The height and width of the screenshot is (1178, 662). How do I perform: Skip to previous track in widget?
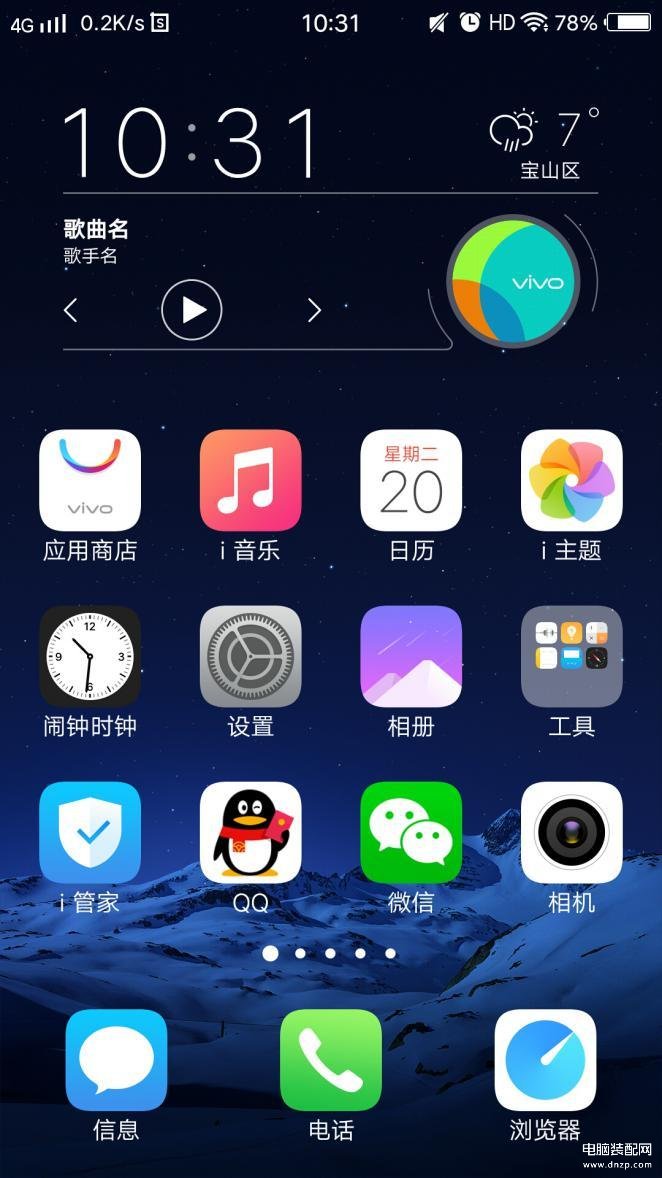pos(71,311)
